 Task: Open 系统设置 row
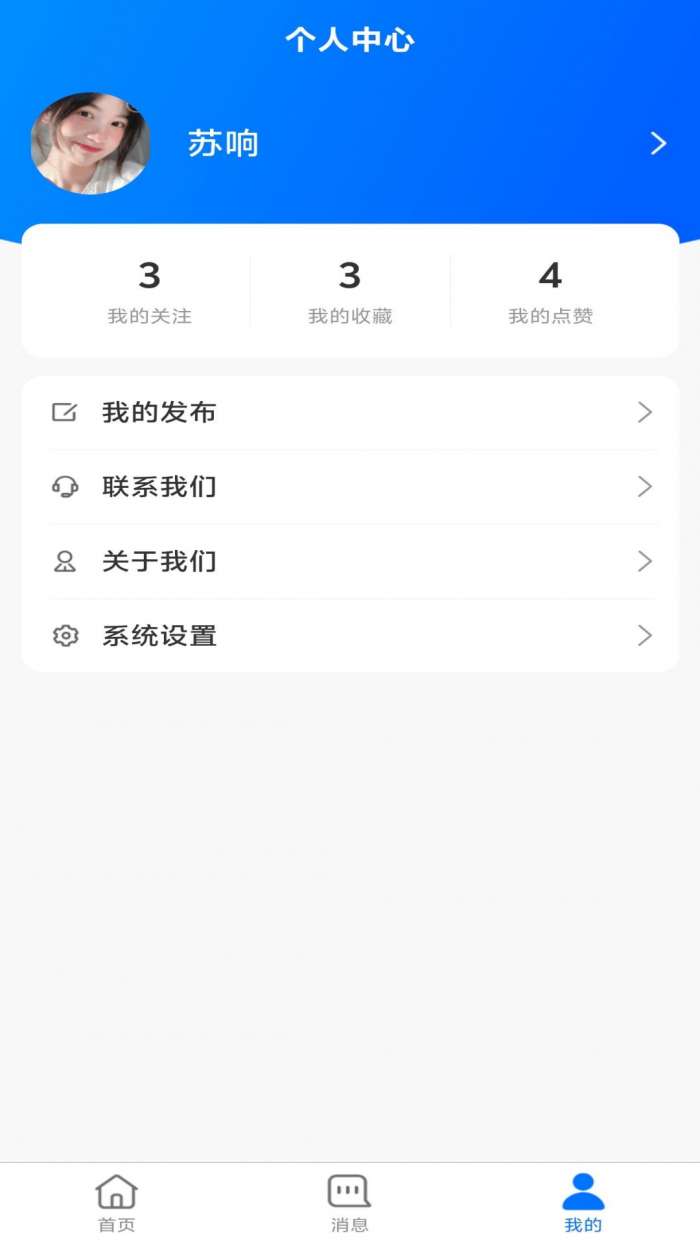coord(350,636)
